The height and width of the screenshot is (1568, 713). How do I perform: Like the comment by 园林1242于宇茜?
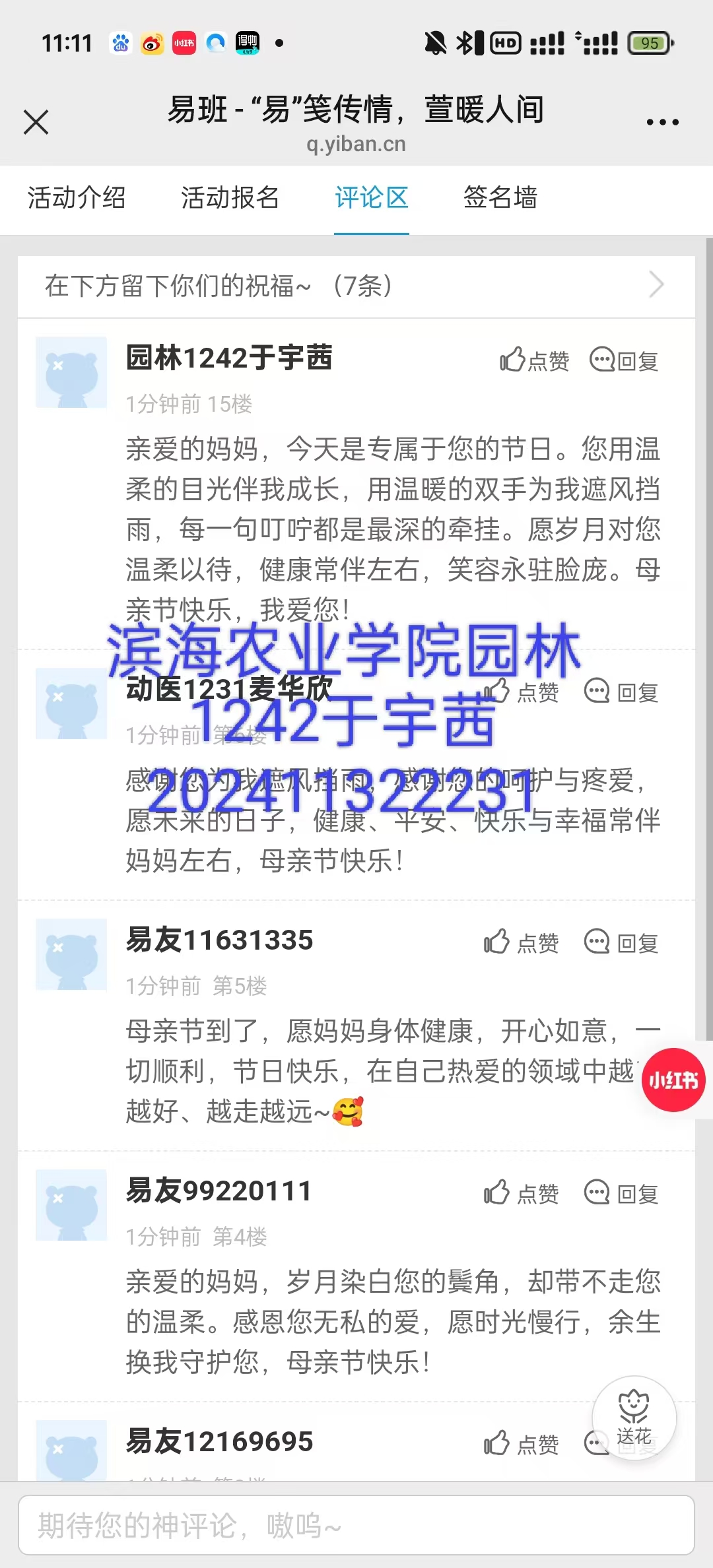[x=534, y=360]
